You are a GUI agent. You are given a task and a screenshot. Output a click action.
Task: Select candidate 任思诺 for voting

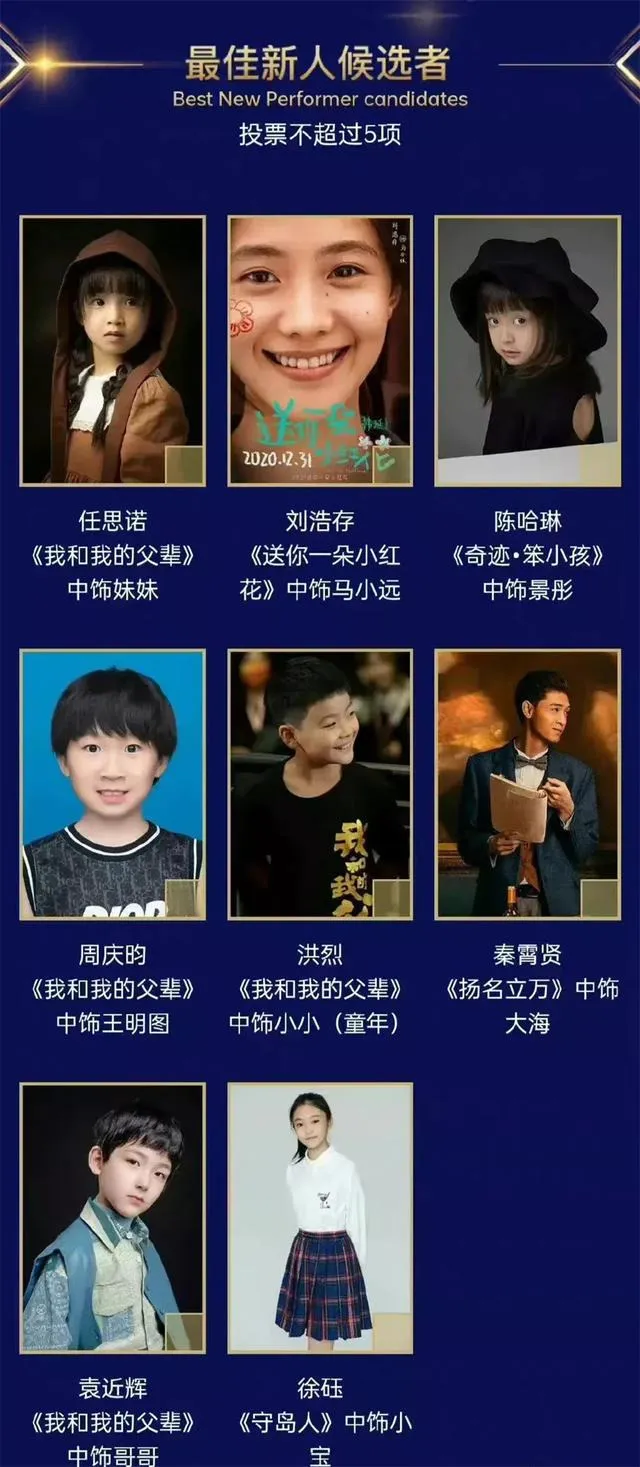click(x=184, y=465)
